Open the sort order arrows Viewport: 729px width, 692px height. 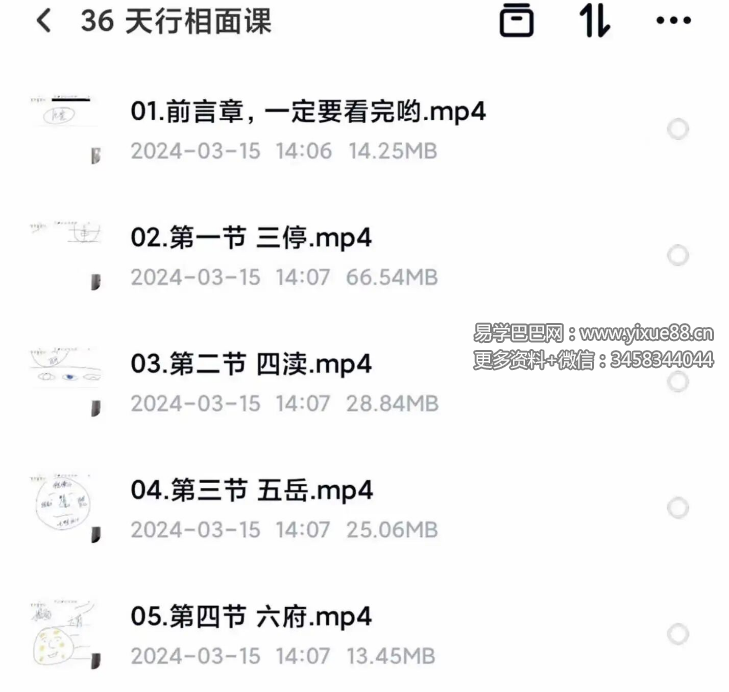click(595, 20)
